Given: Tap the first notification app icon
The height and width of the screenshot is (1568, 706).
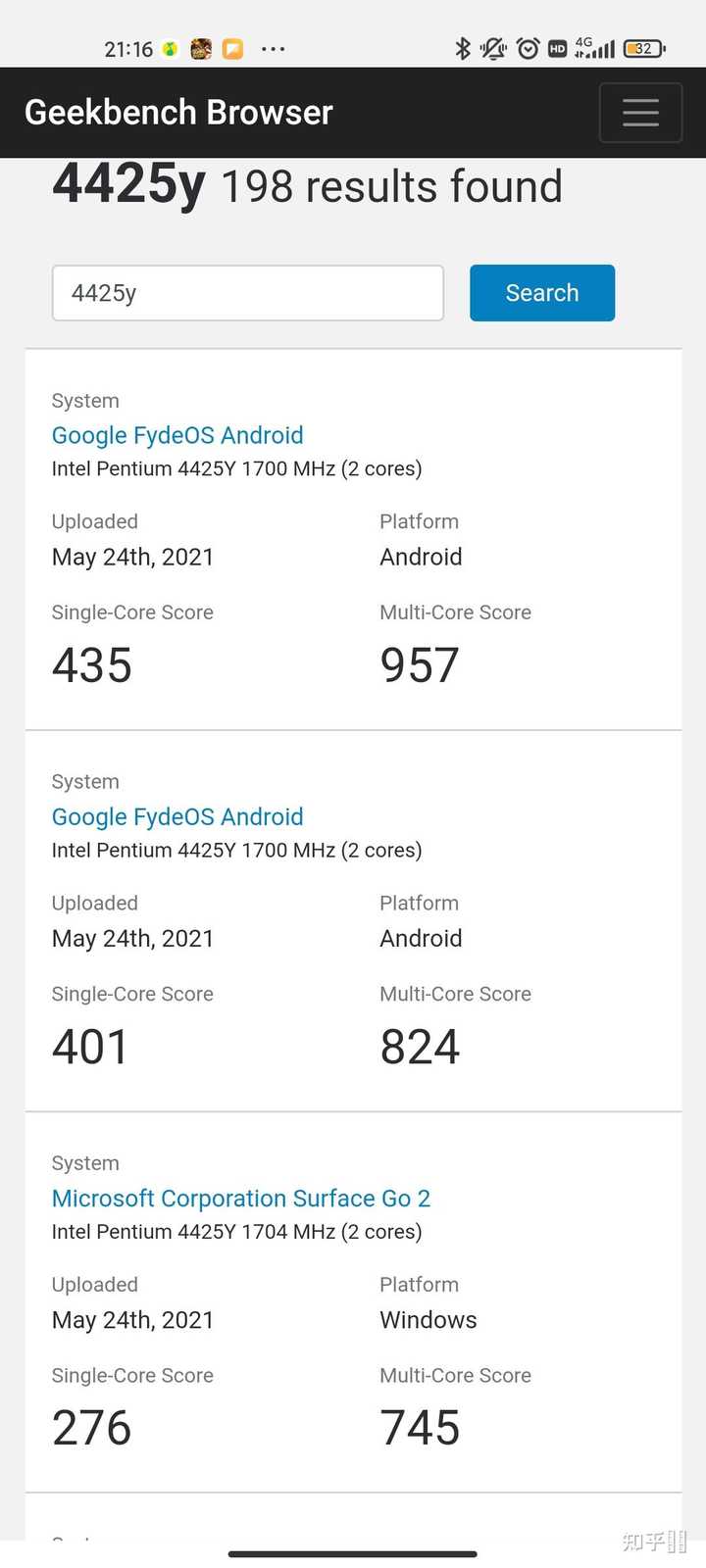Looking at the screenshot, I should 169,47.
